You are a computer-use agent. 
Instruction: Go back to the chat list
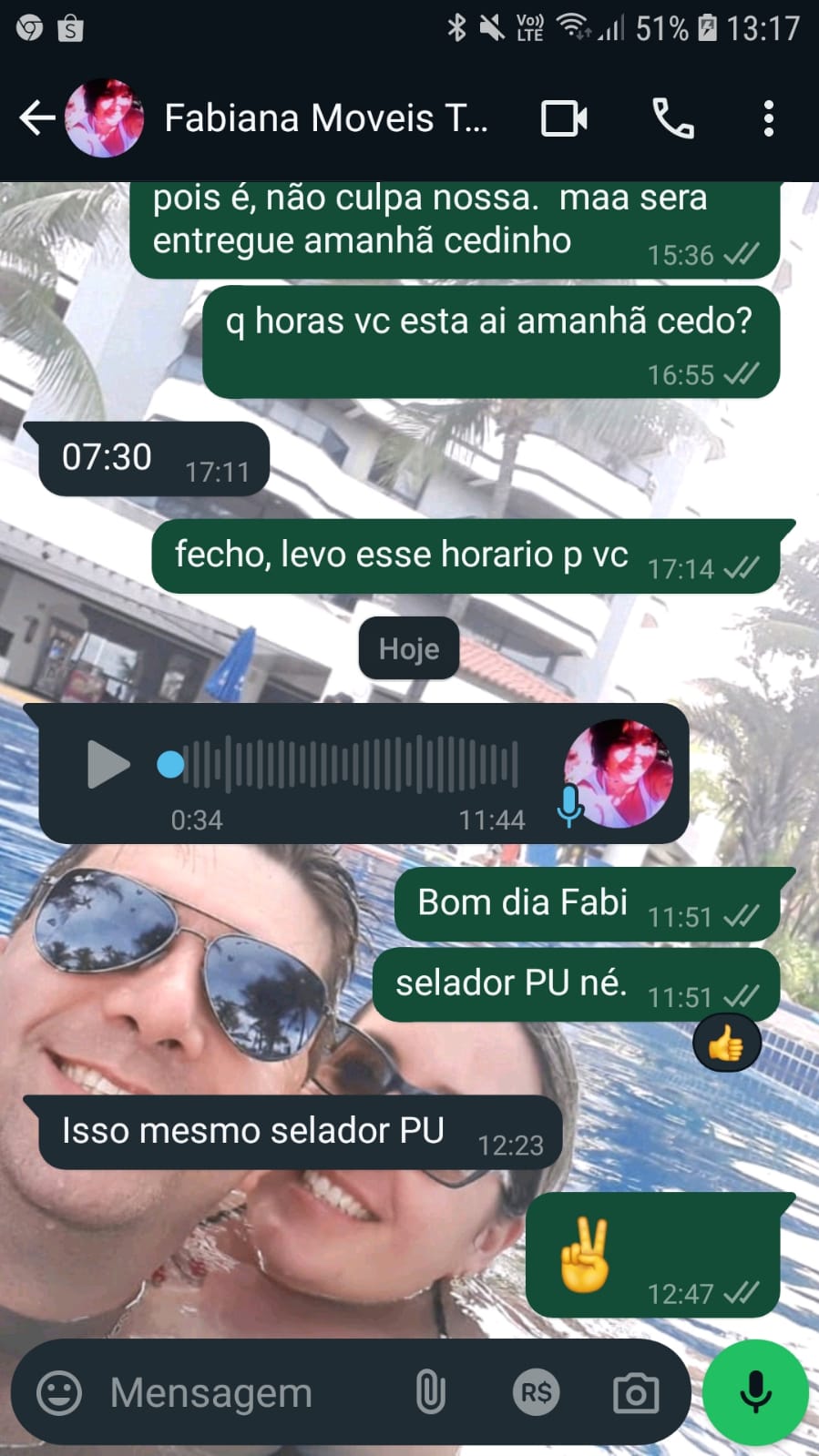point(36,118)
